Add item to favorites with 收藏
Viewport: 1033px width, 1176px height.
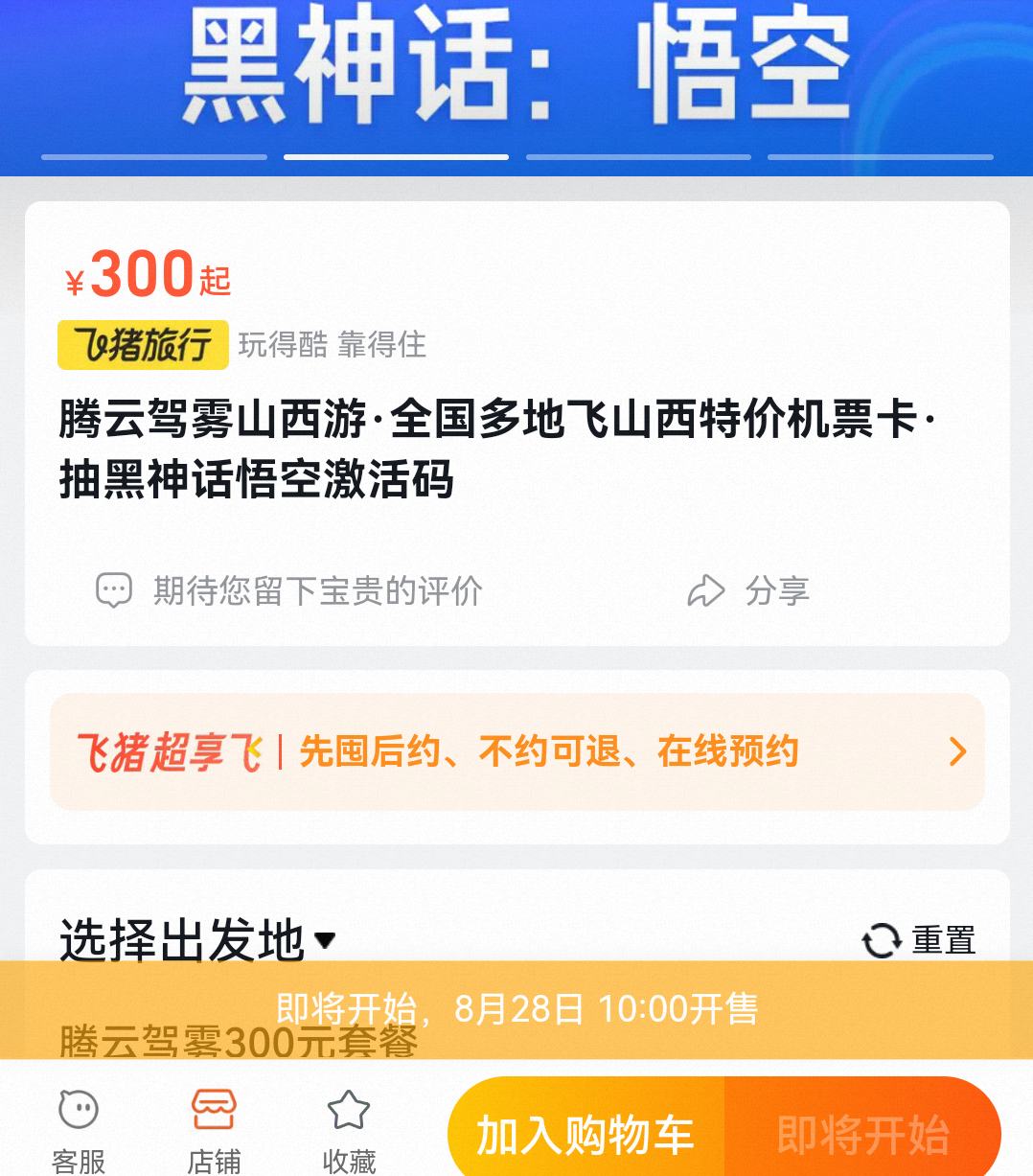pyautogui.click(x=349, y=1130)
